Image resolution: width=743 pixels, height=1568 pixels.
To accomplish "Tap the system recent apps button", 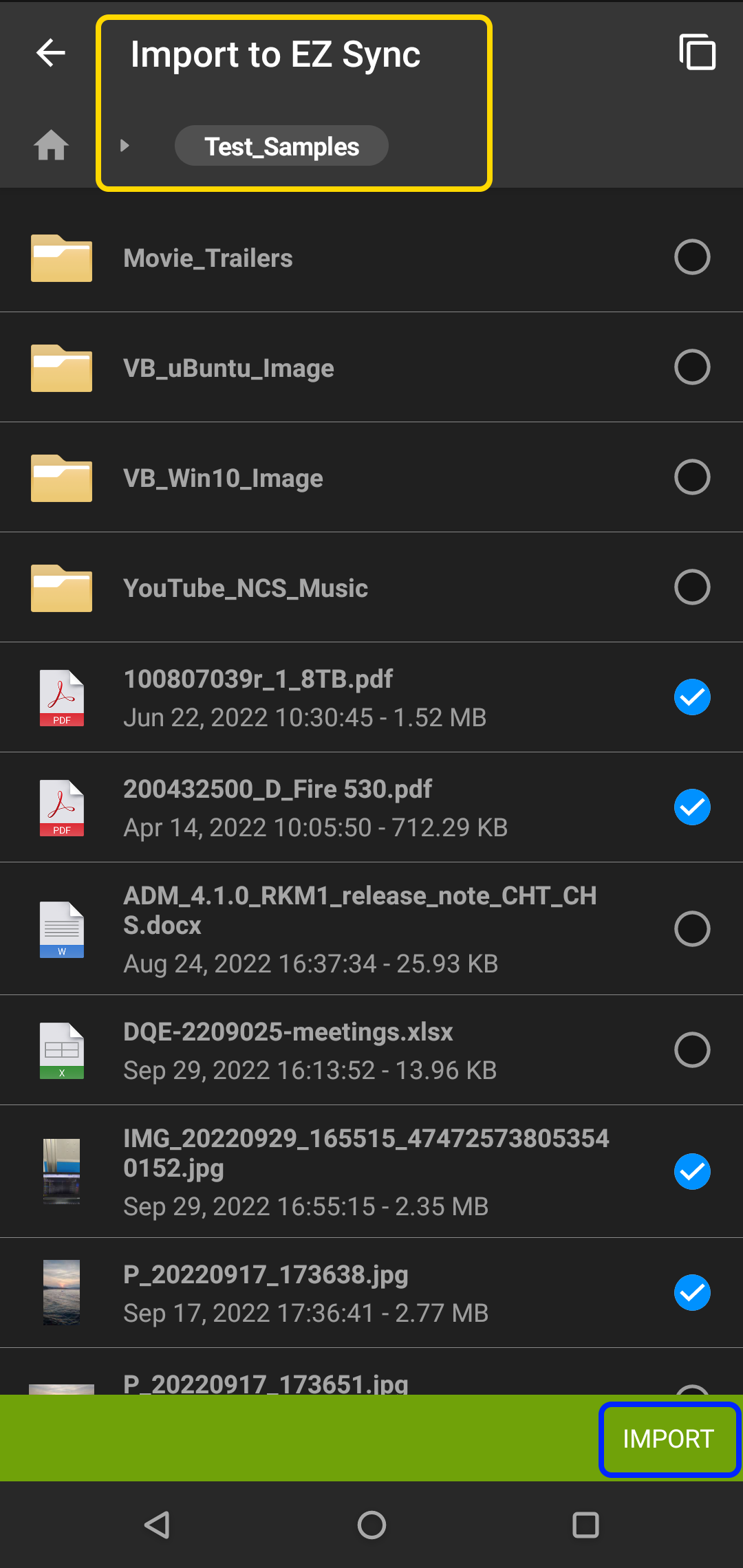I will click(585, 1525).
